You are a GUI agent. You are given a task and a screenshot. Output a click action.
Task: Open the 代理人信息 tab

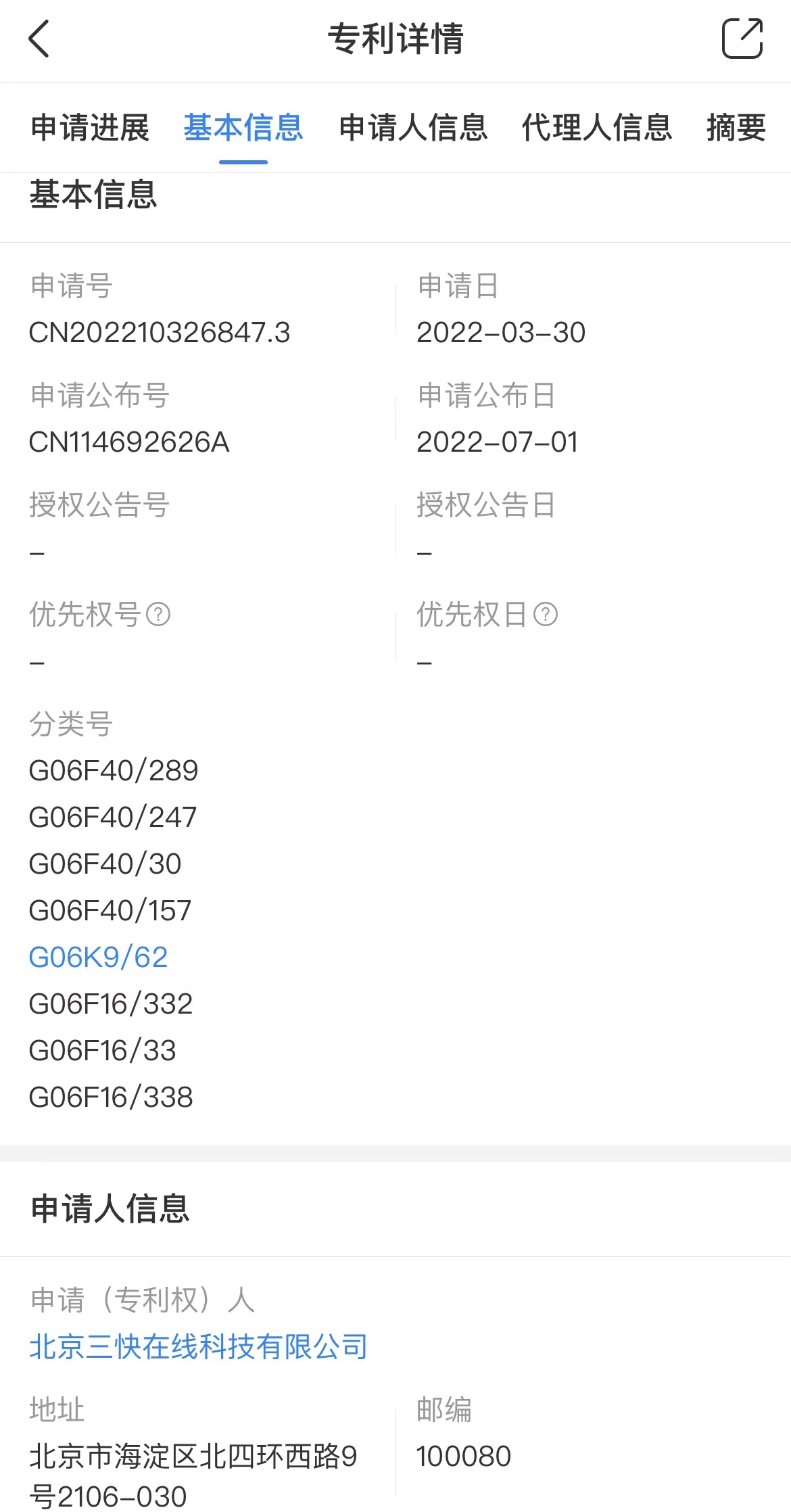point(597,128)
